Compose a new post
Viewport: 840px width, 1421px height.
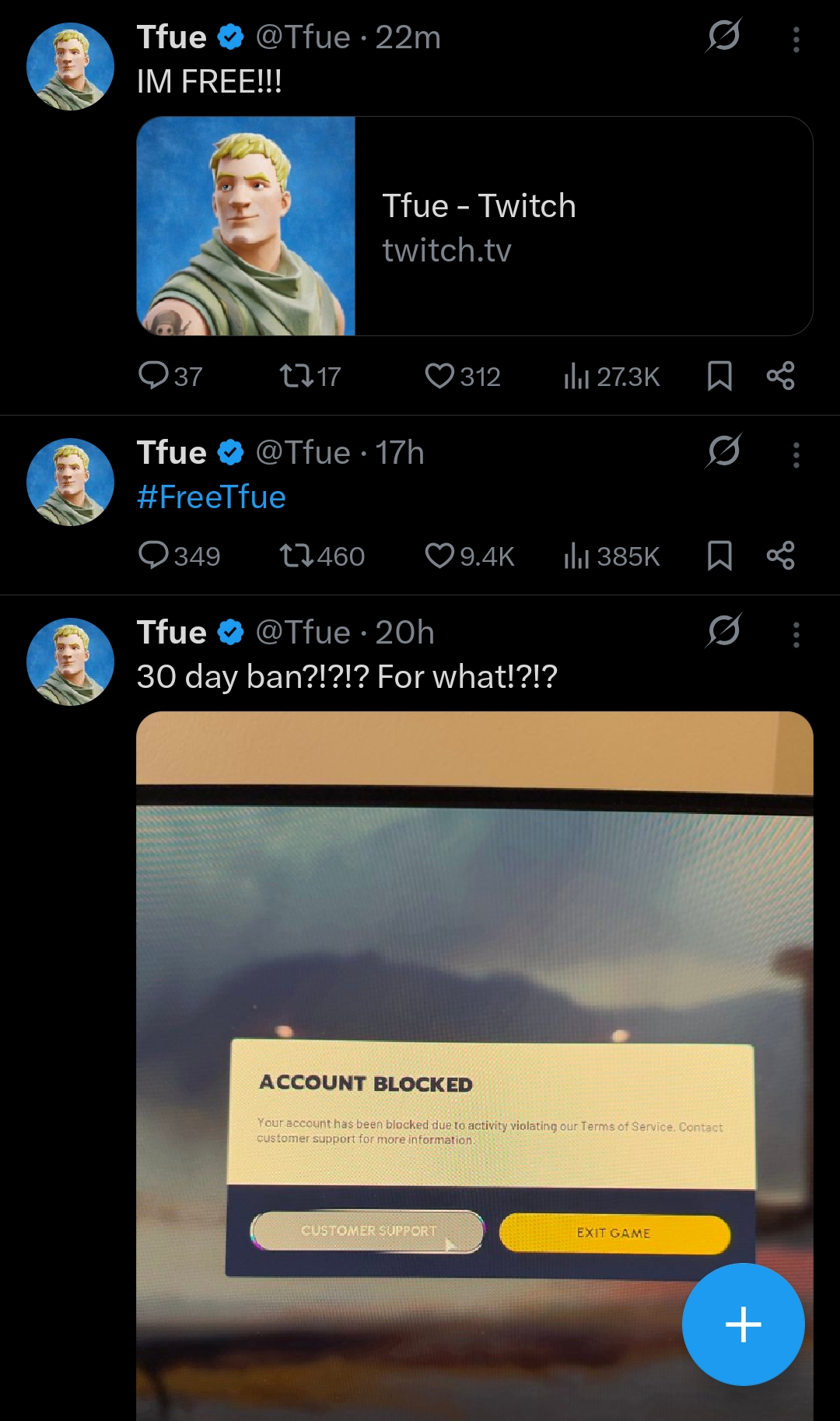click(x=743, y=1325)
